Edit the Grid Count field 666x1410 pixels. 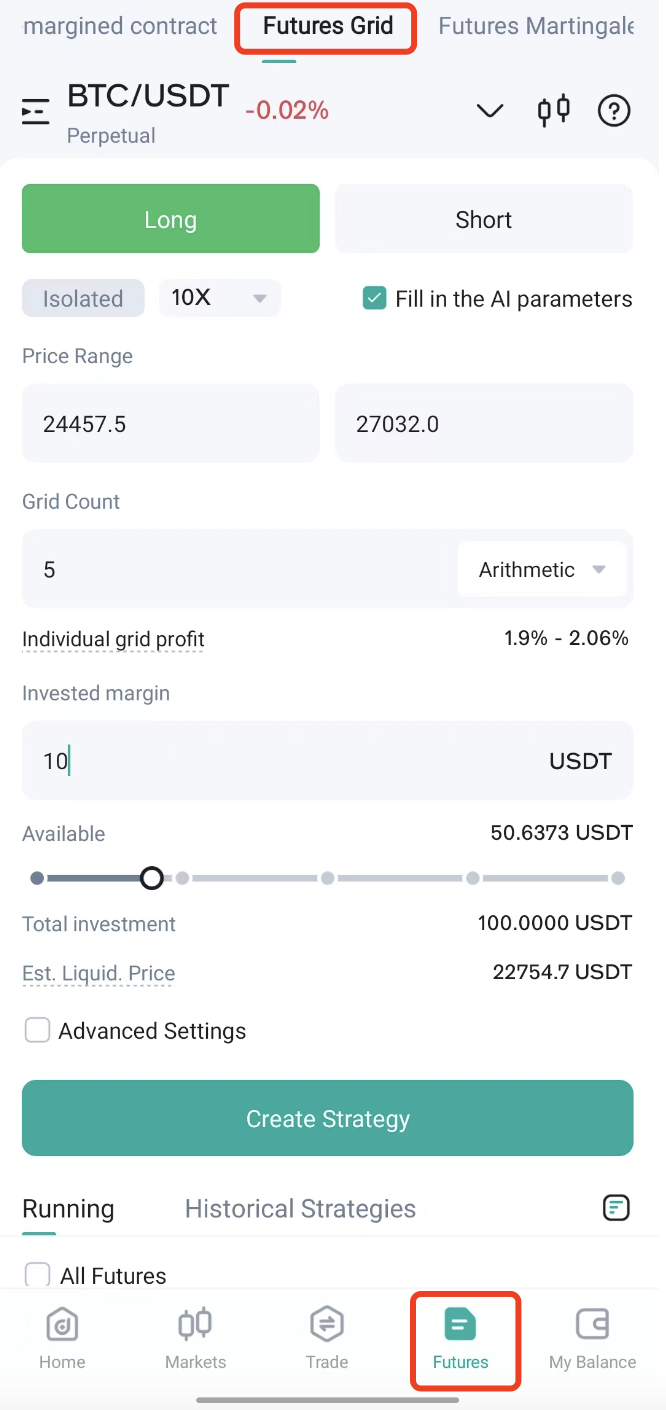pyautogui.click(x=238, y=569)
